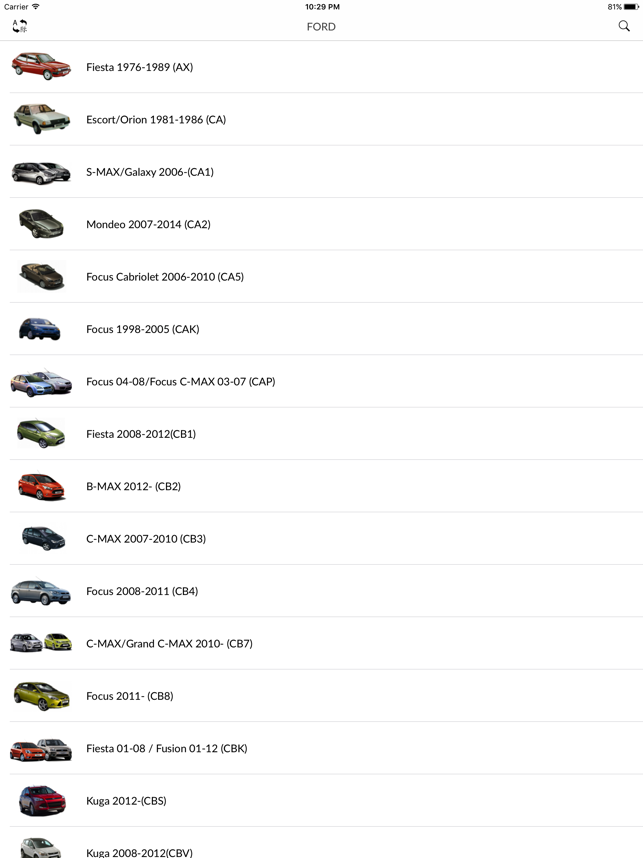Choose C-MAX/Grand C-MAX 2010- (CB7)
This screenshot has width=643, height=858.
[169, 644]
